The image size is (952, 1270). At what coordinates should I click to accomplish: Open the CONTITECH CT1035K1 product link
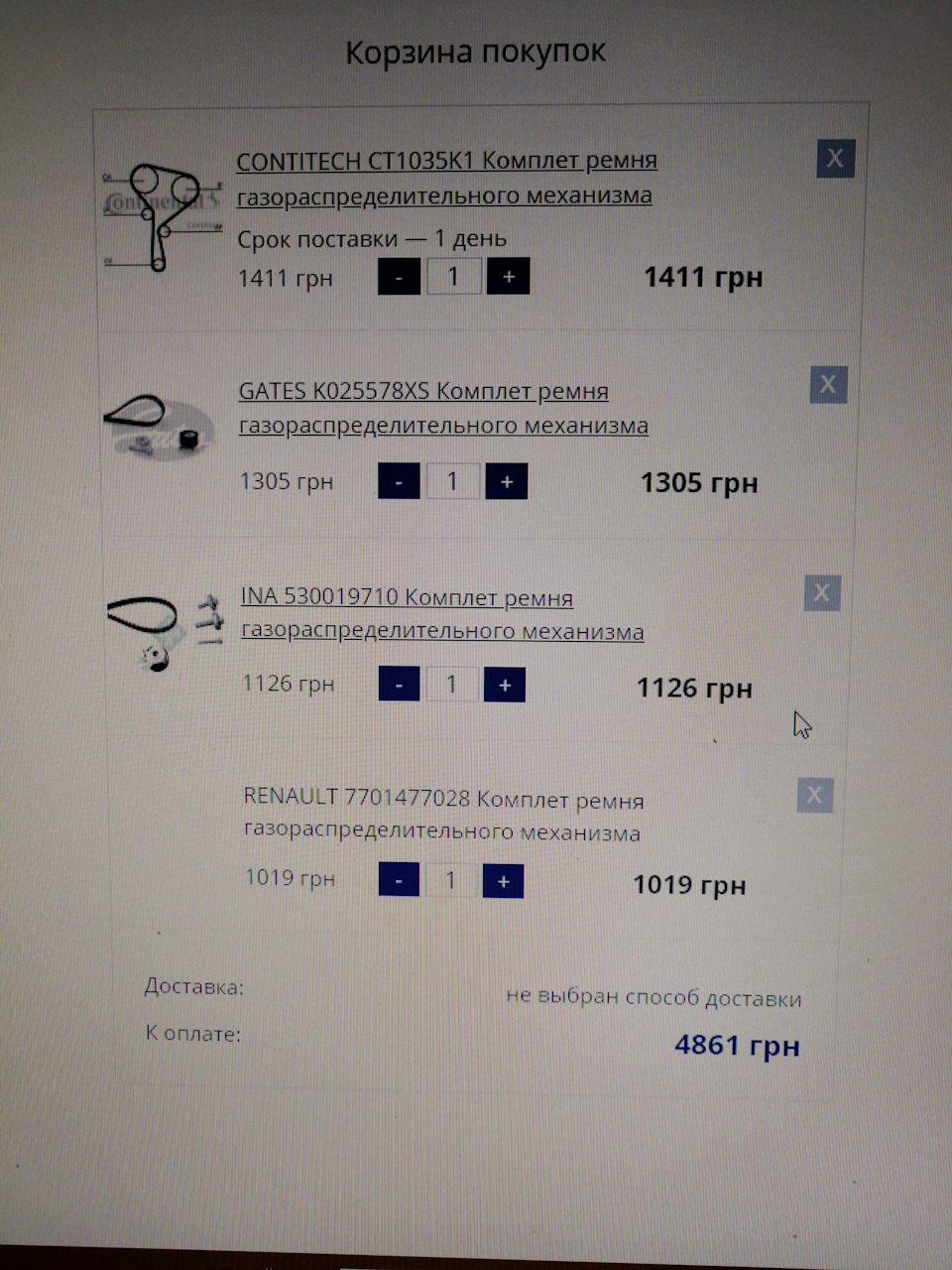coord(446,177)
